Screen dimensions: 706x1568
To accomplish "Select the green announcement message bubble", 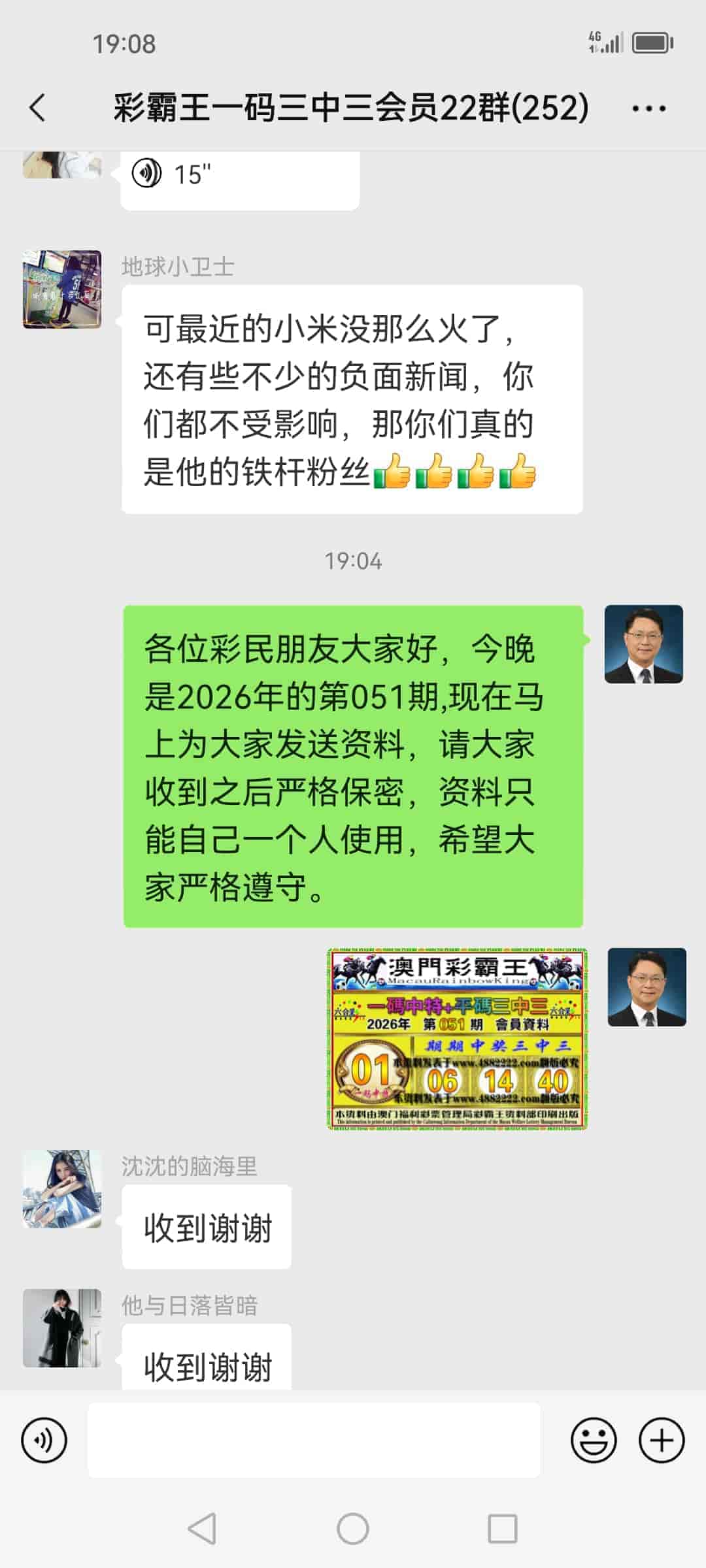I will 353,764.
